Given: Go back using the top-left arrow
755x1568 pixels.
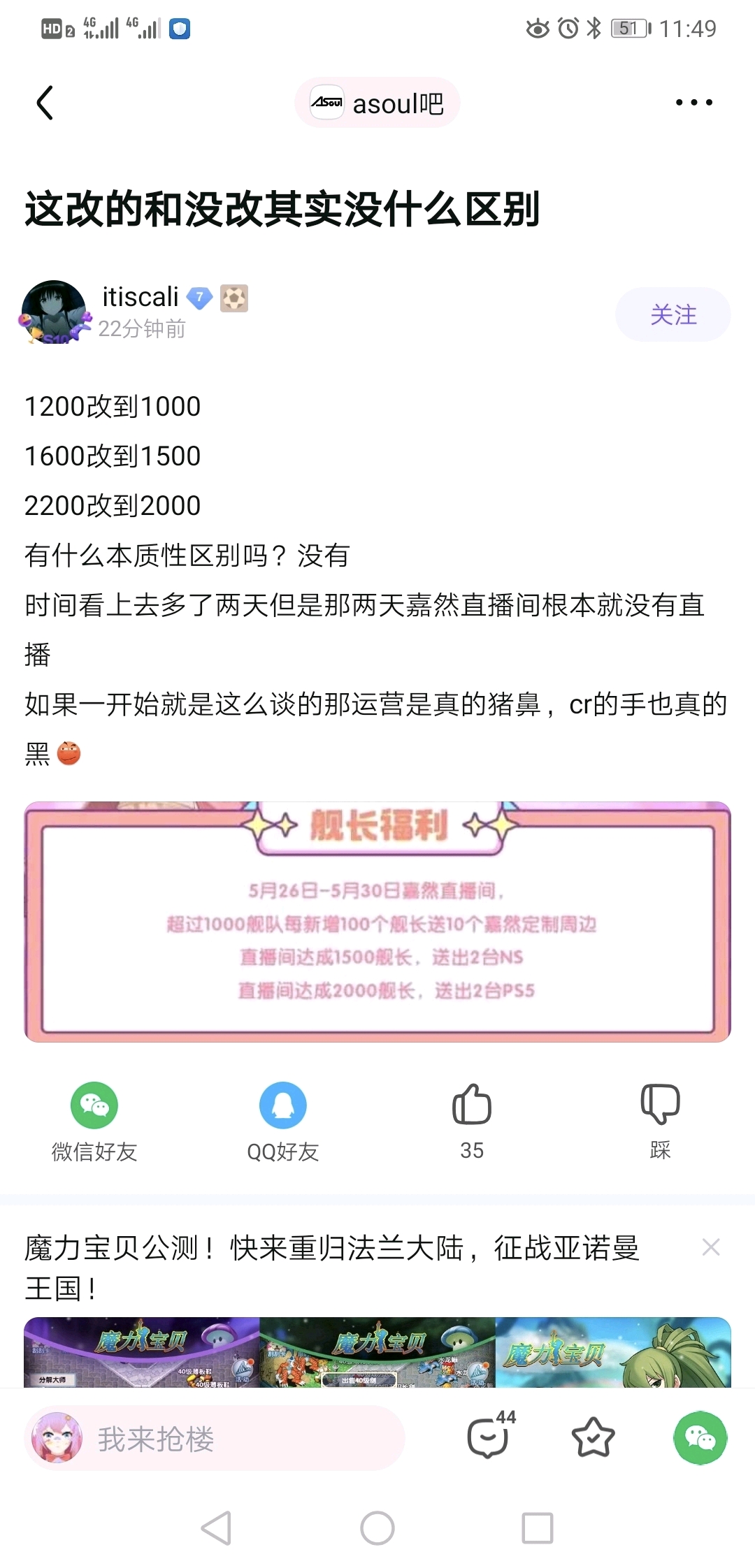Looking at the screenshot, I should (45, 103).
